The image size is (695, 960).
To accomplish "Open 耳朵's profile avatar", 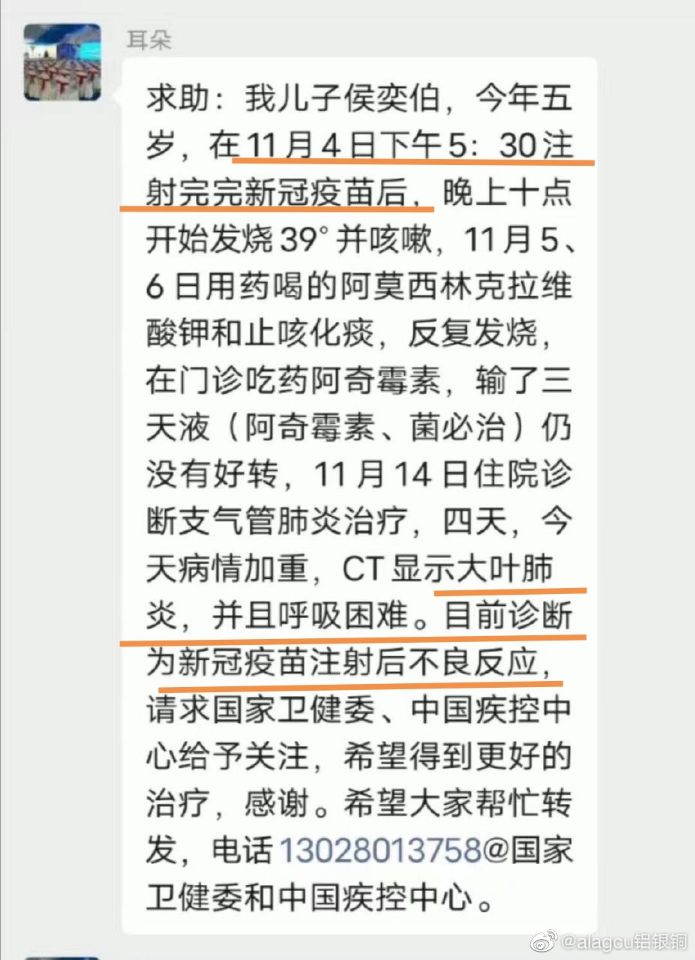I will pos(62,63).
